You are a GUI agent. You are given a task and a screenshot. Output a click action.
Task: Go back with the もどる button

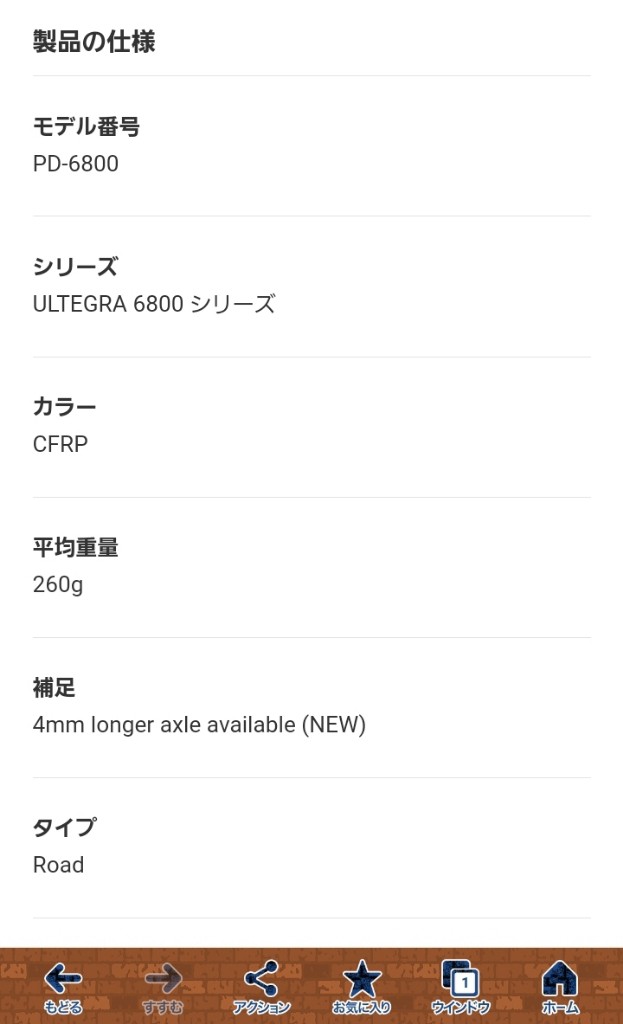[x=63, y=987]
